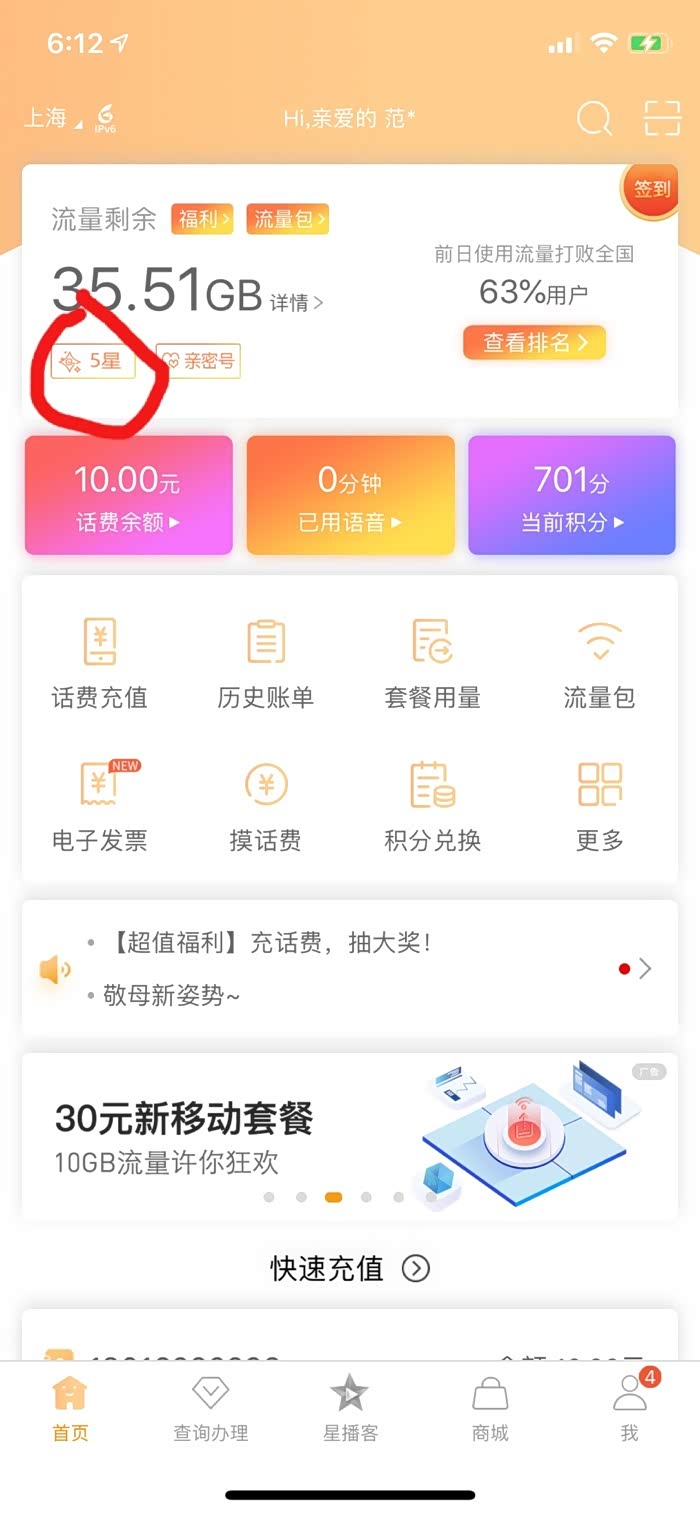Open 积分兑换 points redemption

(x=432, y=806)
